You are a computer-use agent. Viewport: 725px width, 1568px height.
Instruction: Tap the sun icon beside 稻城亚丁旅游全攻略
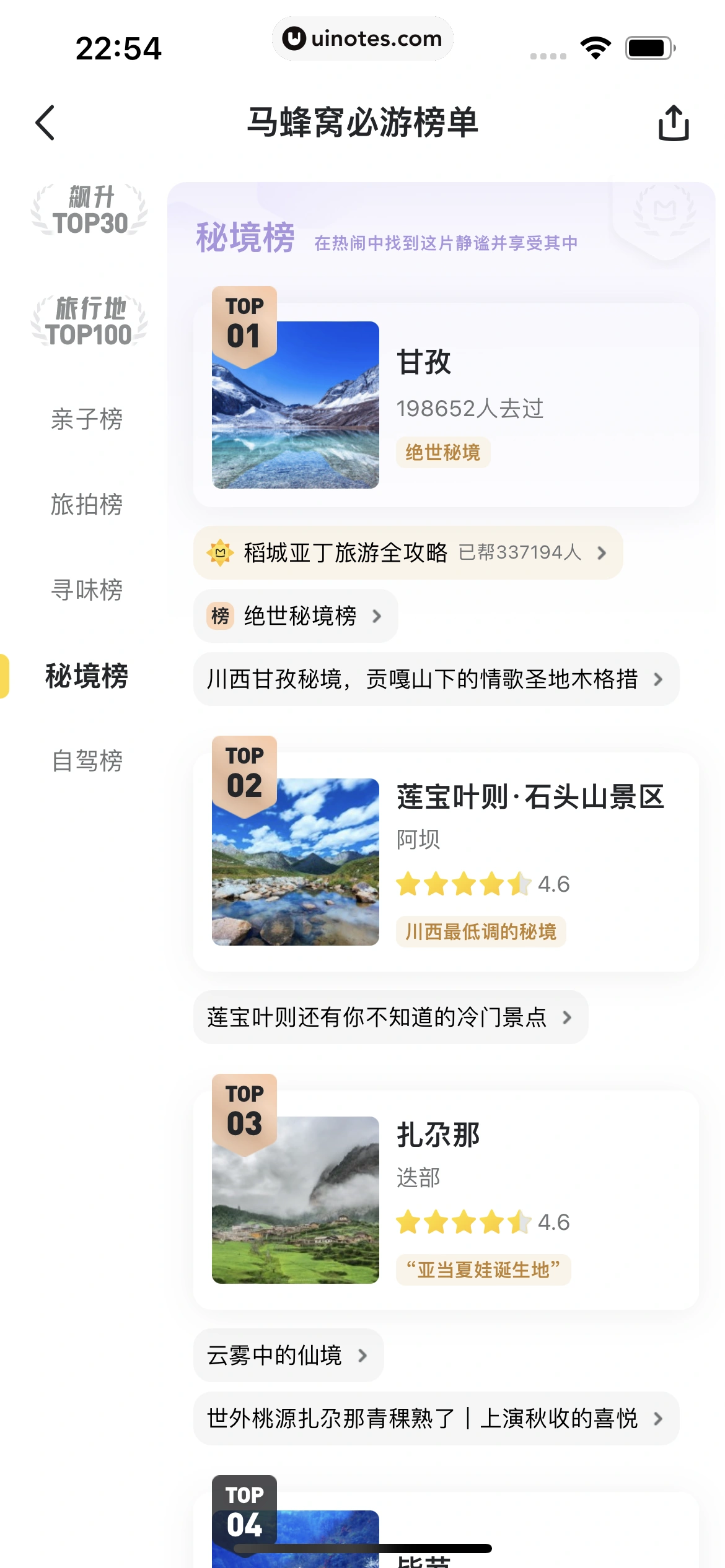point(220,553)
